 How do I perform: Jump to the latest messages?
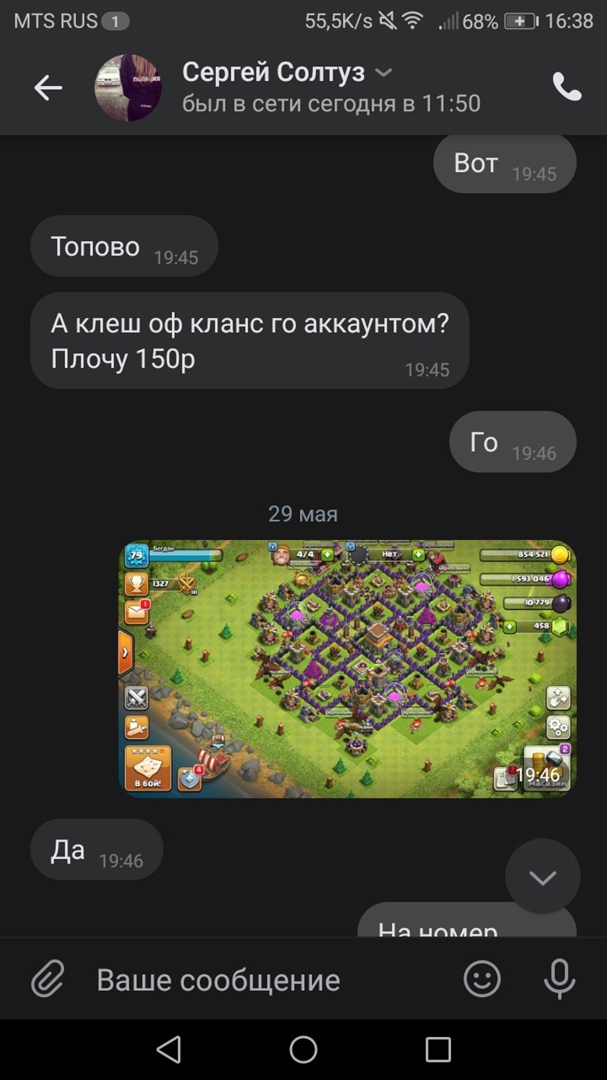(542, 878)
